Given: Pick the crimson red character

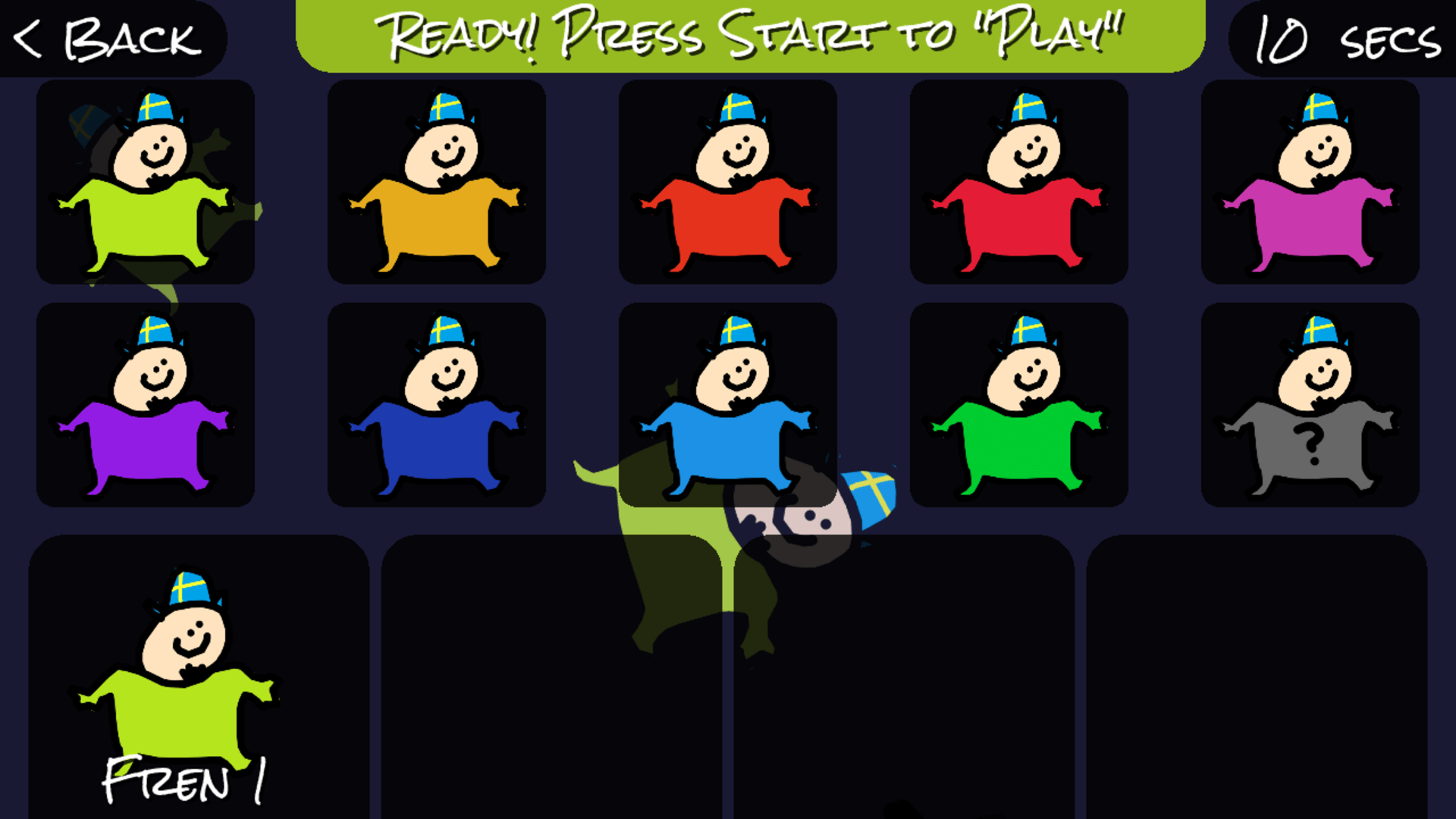Looking at the screenshot, I should click(1019, 182).
